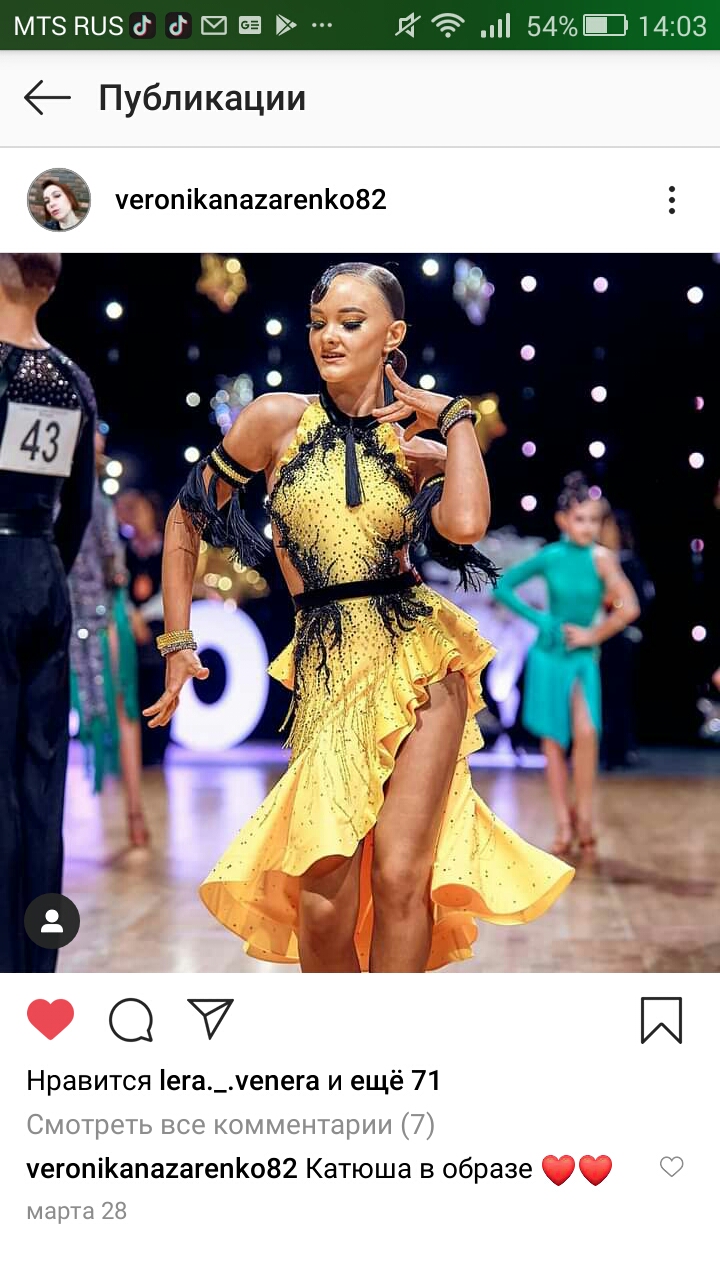Show tagged people on the photo
The image size is (720, 1280).
coord(52,921)
